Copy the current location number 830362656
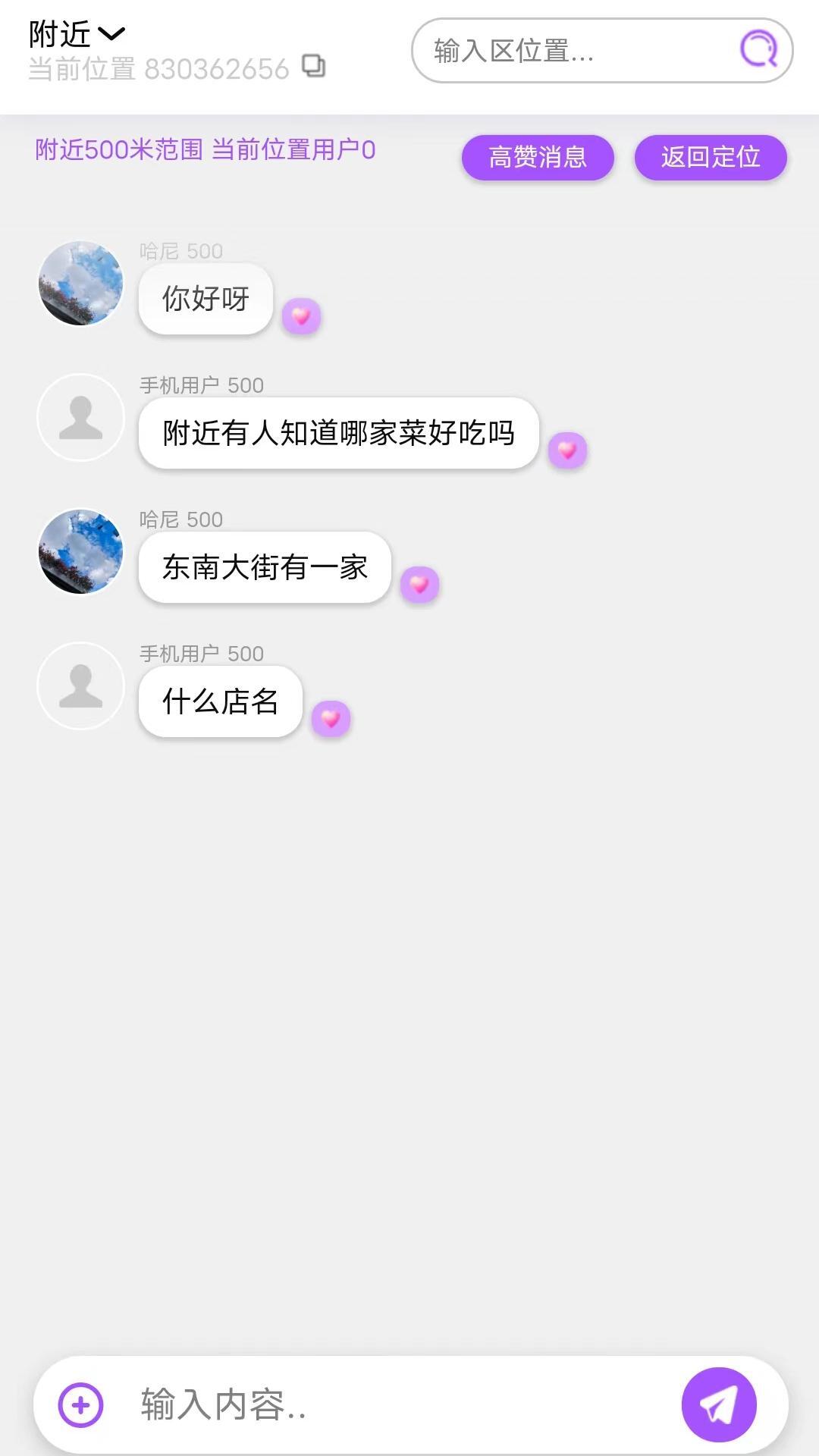This screenshot has width=819, height=1456. tap(314, 67)
